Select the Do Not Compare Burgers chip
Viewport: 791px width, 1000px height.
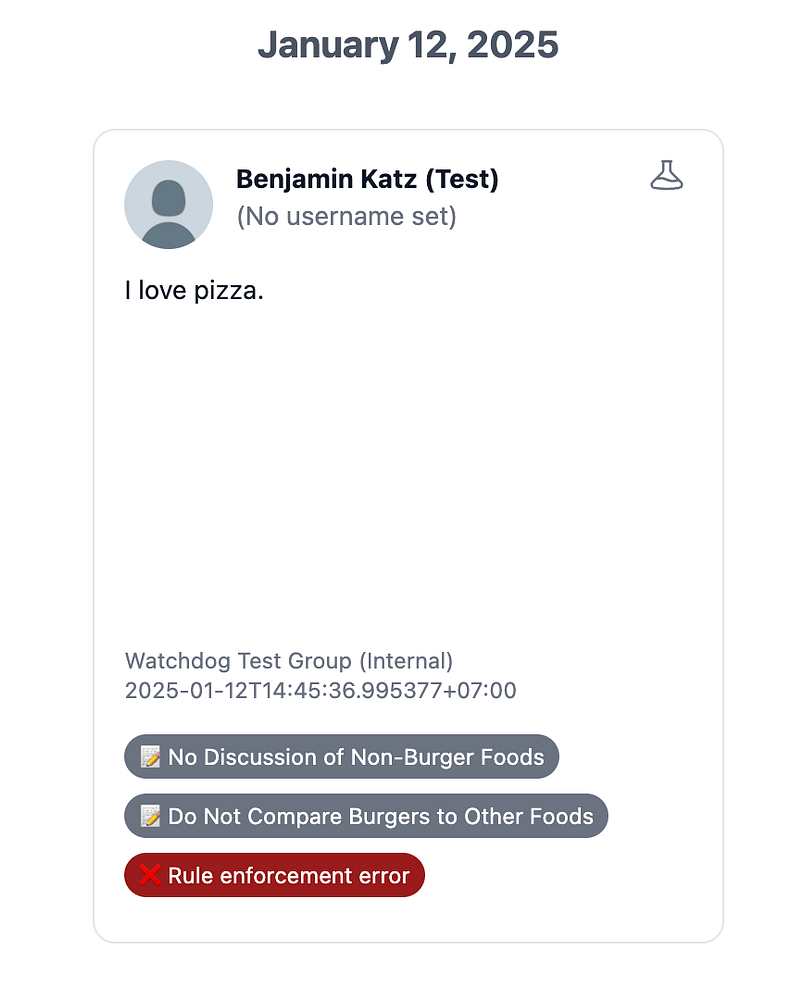click(366, 816)
